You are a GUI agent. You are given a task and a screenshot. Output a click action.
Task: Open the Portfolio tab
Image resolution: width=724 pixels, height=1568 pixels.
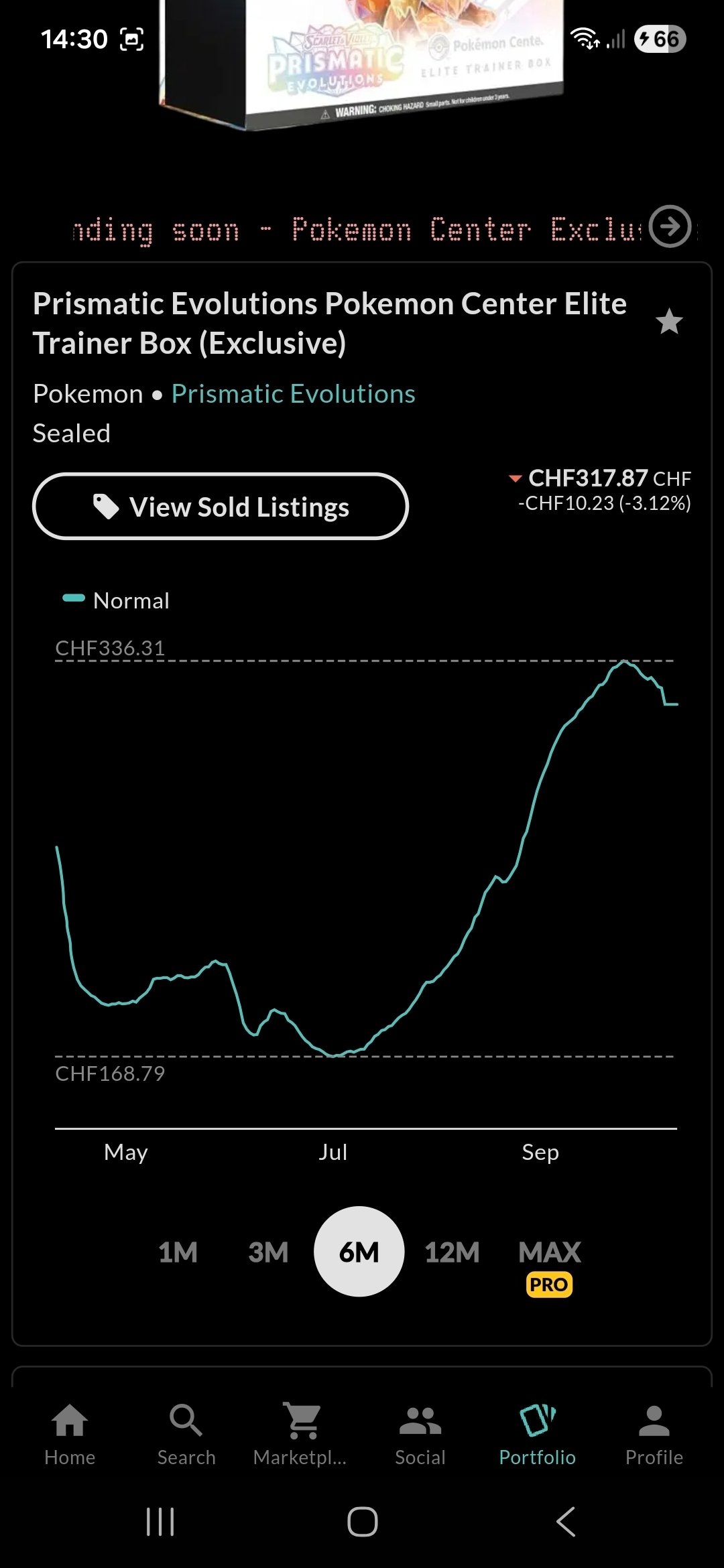click(x=537, y=1435)
